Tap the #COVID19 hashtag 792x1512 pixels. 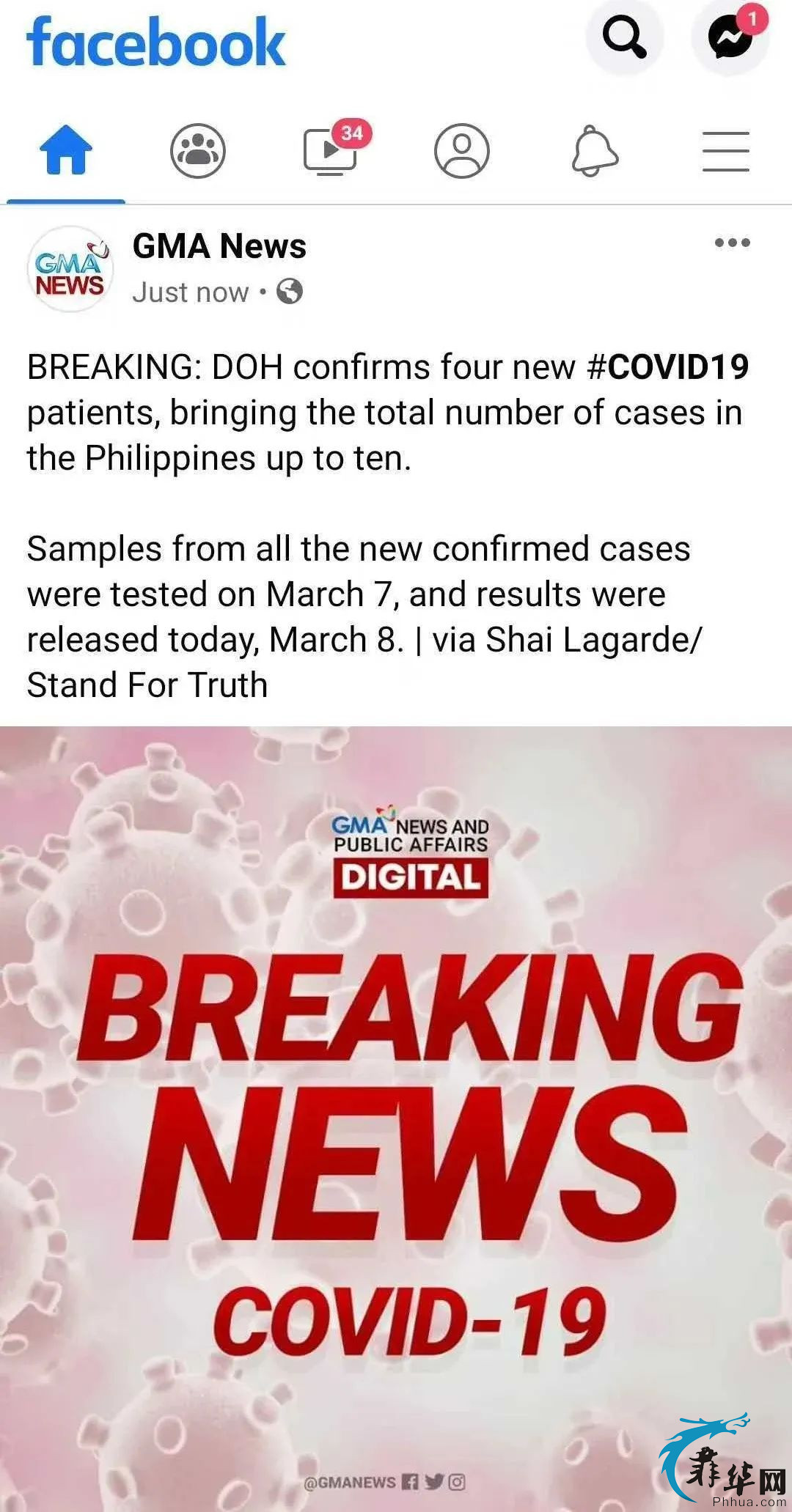point(668,367)
